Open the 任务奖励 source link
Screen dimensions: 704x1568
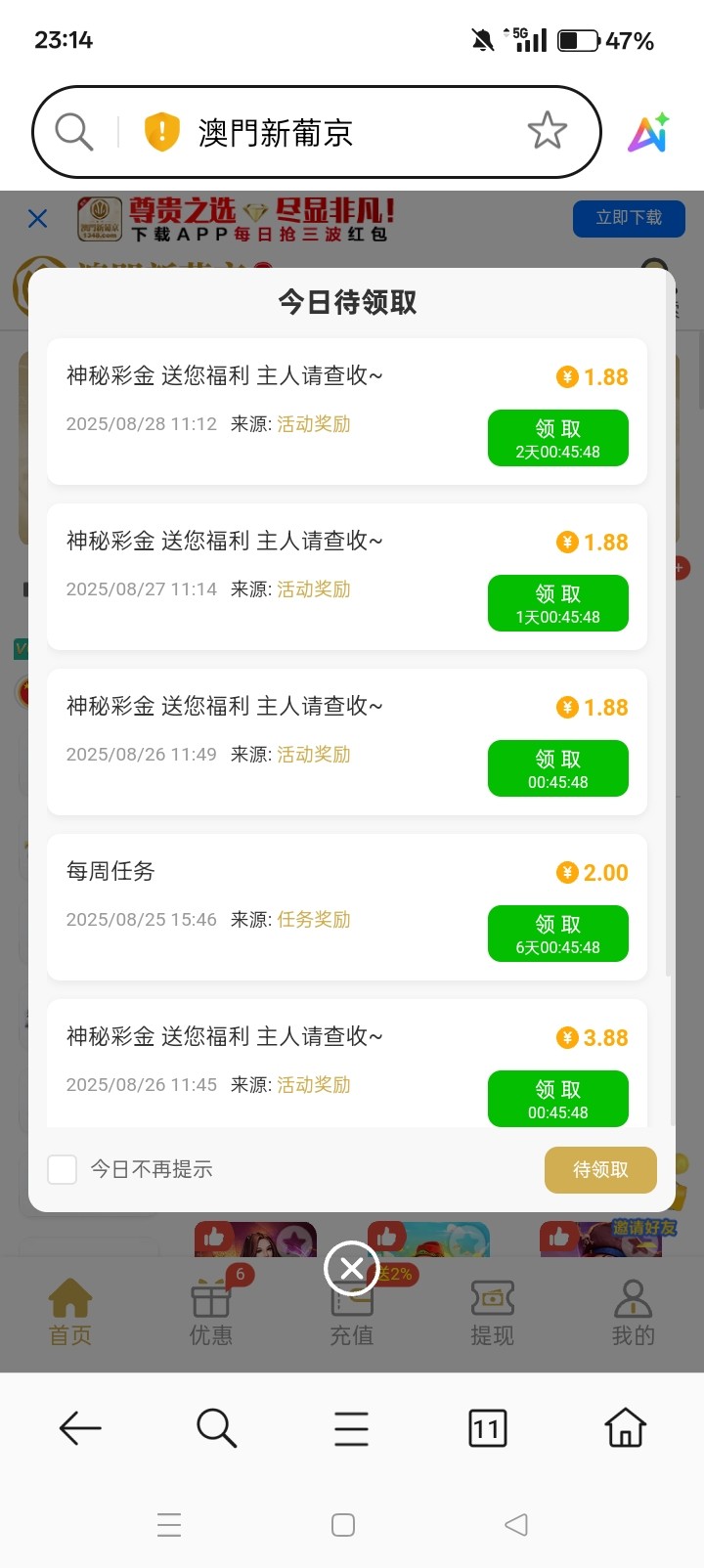coord(313,919)
